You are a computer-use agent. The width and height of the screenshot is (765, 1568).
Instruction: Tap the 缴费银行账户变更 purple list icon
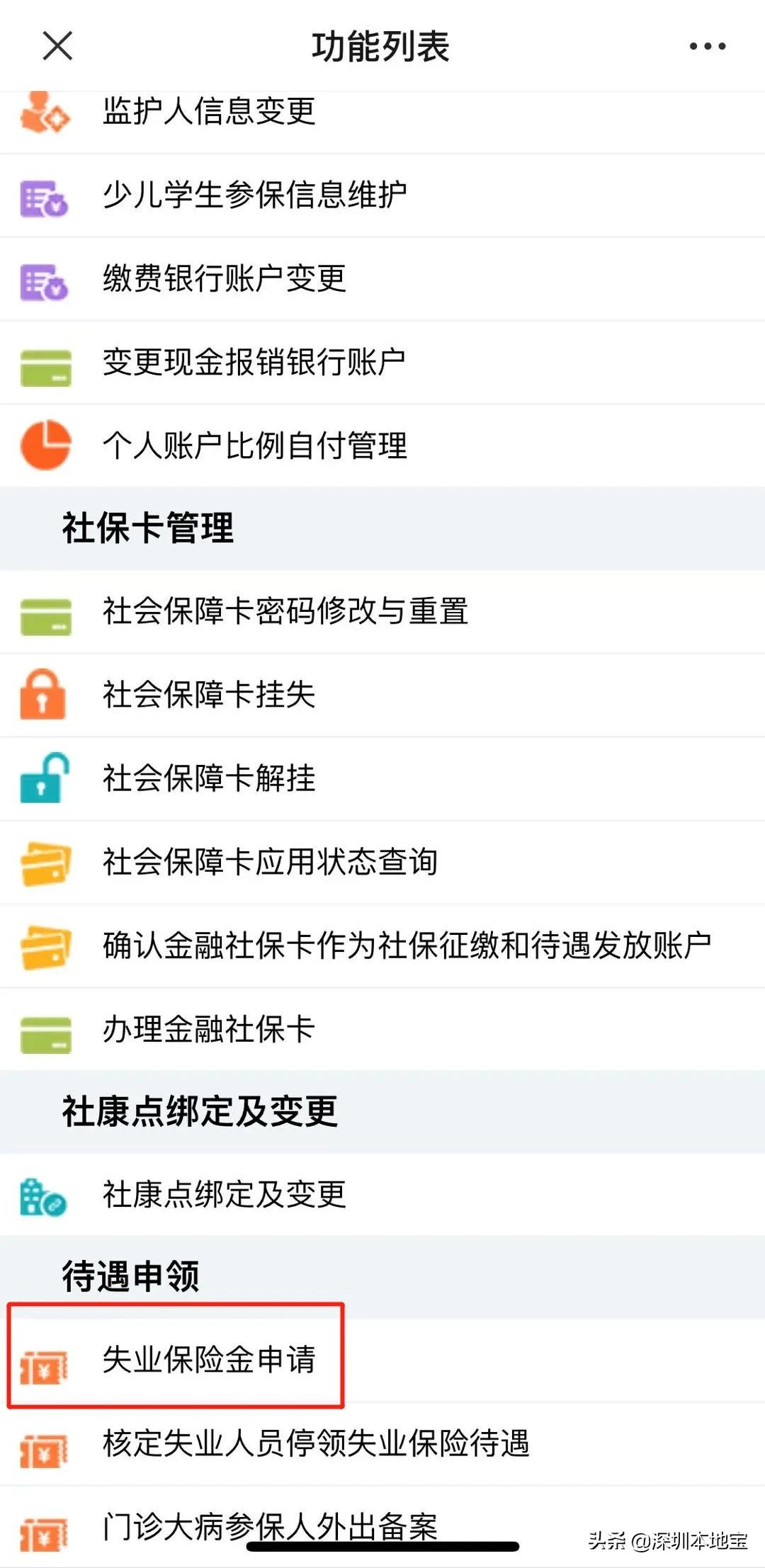(44, 281)
